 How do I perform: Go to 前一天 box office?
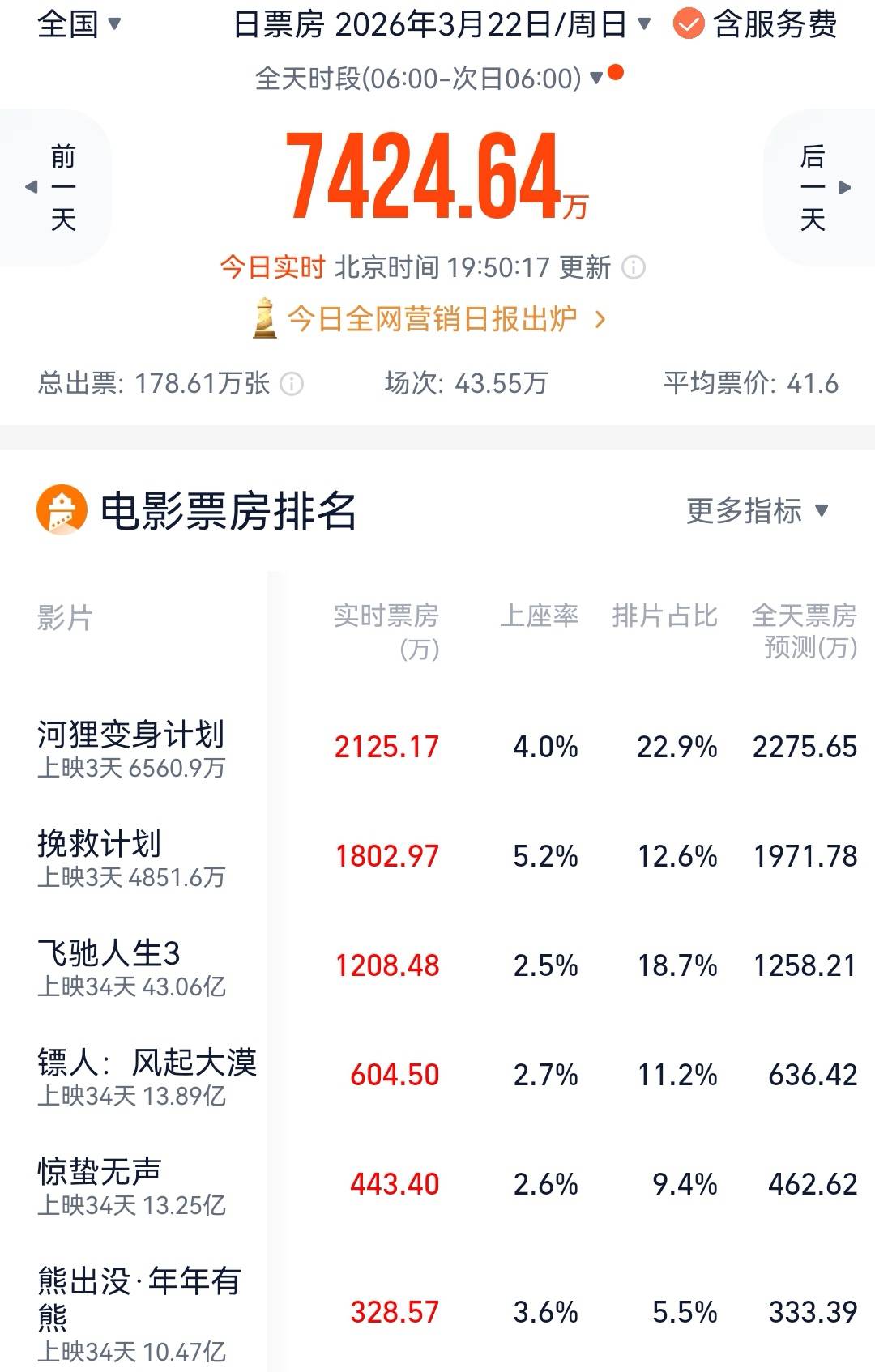[55, 187]
